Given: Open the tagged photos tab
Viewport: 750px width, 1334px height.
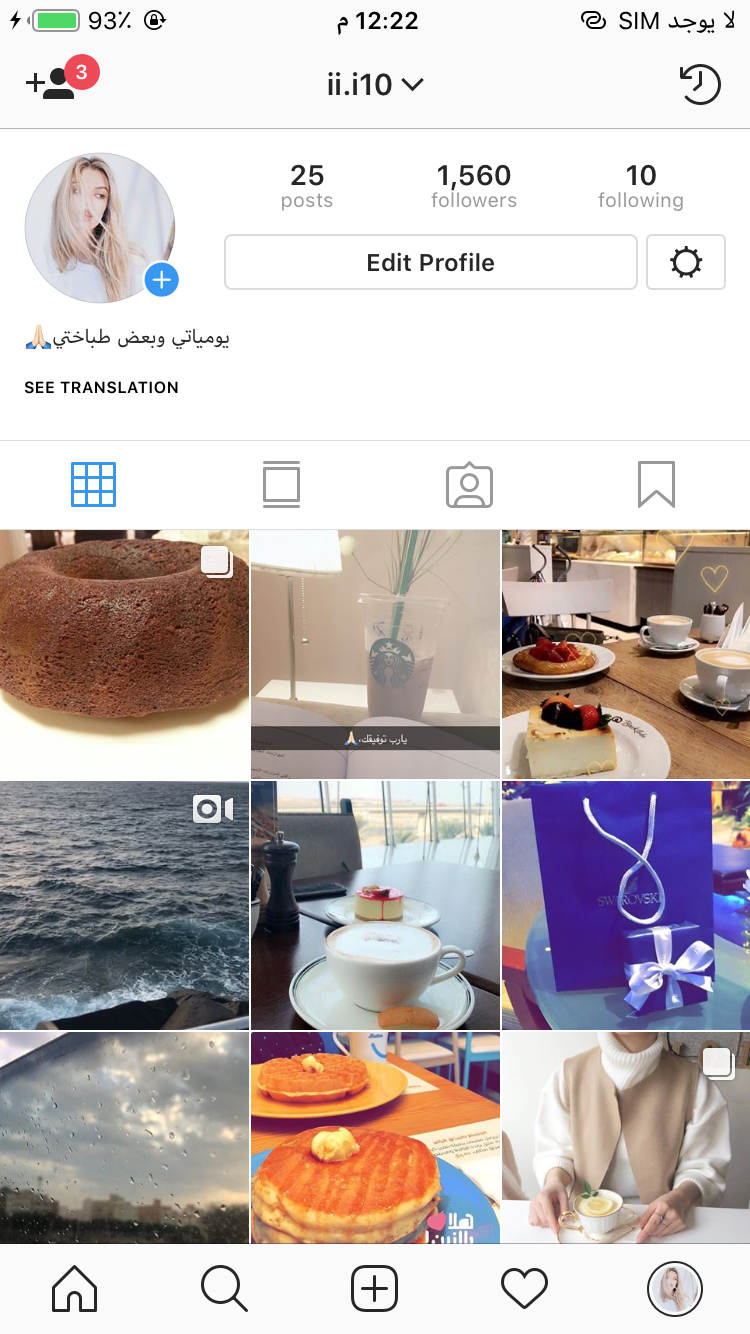Looking at the screenshot, I should coord(469,485).
